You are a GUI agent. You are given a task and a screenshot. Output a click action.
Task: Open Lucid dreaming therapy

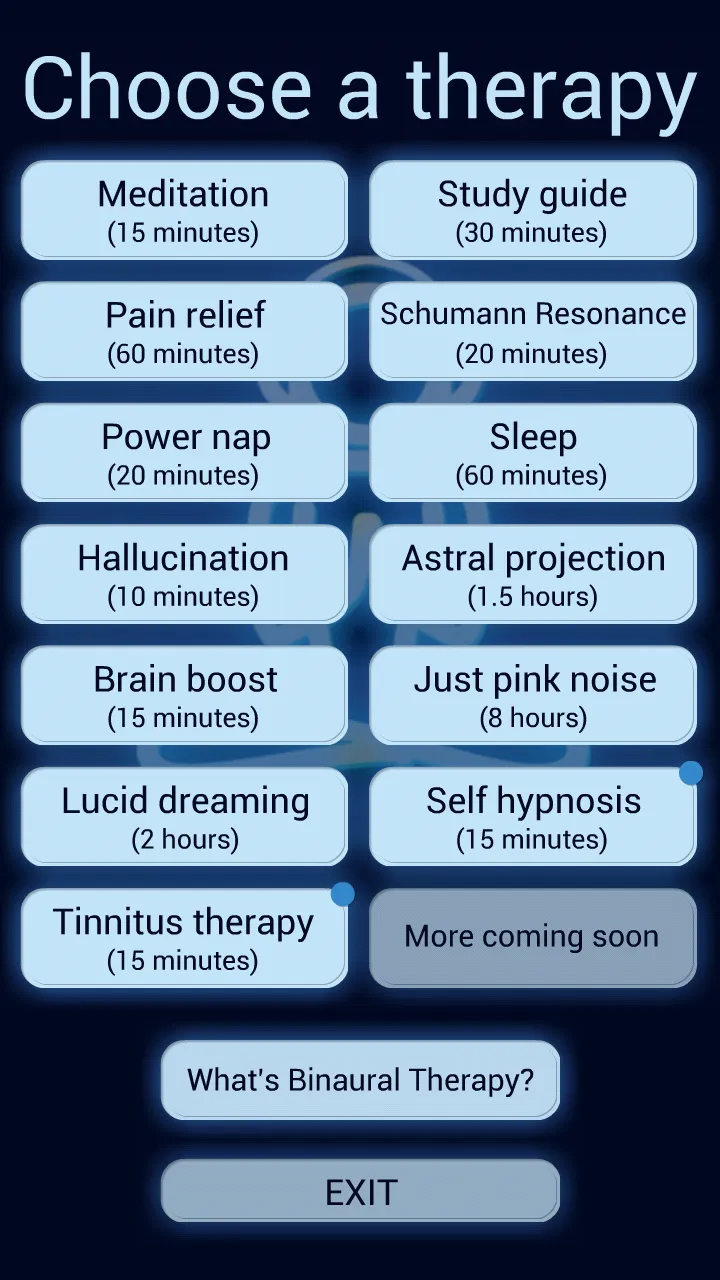[184, 817]
